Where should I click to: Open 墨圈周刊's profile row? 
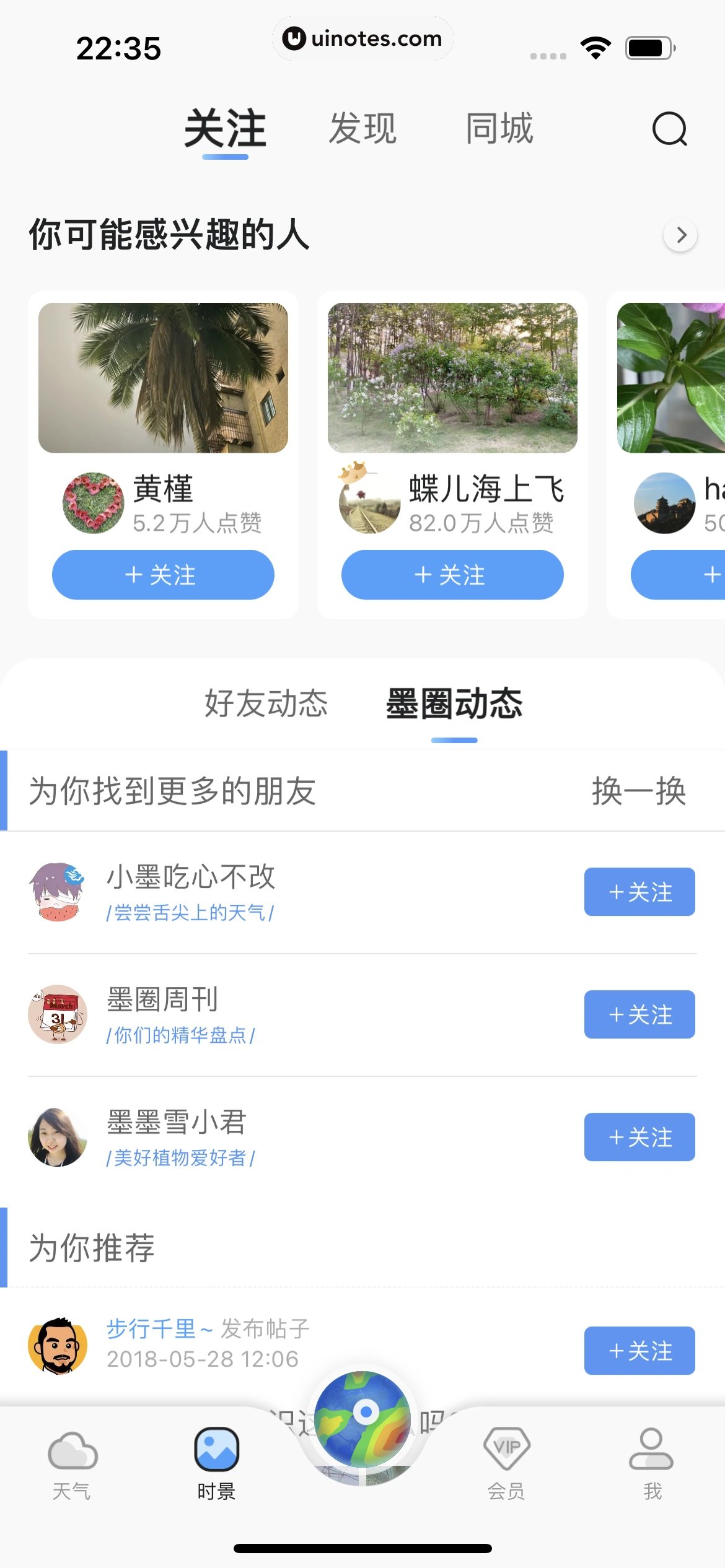[x=248, y=1014]
